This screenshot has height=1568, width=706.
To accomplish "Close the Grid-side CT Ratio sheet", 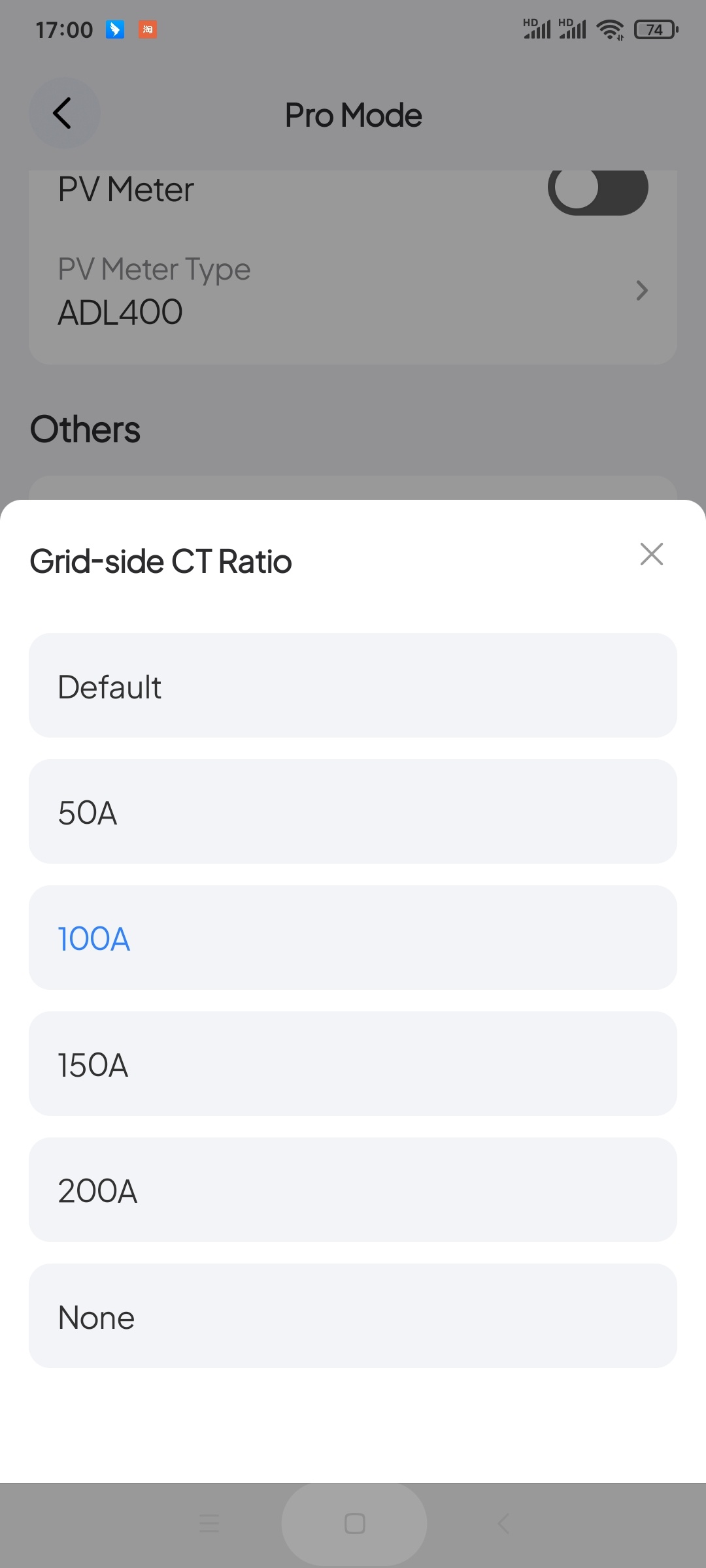I will (x=651, y=554).
